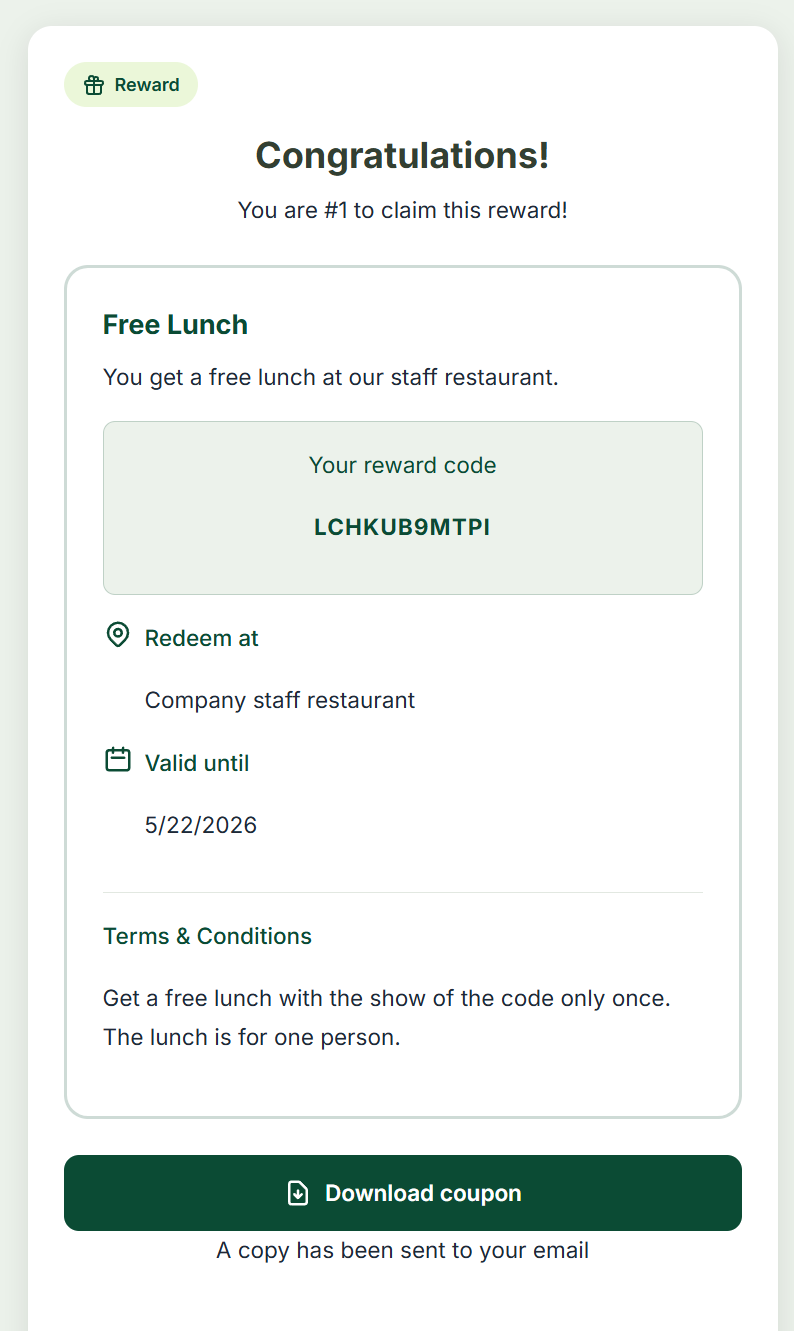Image resolution: width=794 pixels, height=1331 pixels.
Task: Click the Reward pill badge at the top
Action: 131,84
